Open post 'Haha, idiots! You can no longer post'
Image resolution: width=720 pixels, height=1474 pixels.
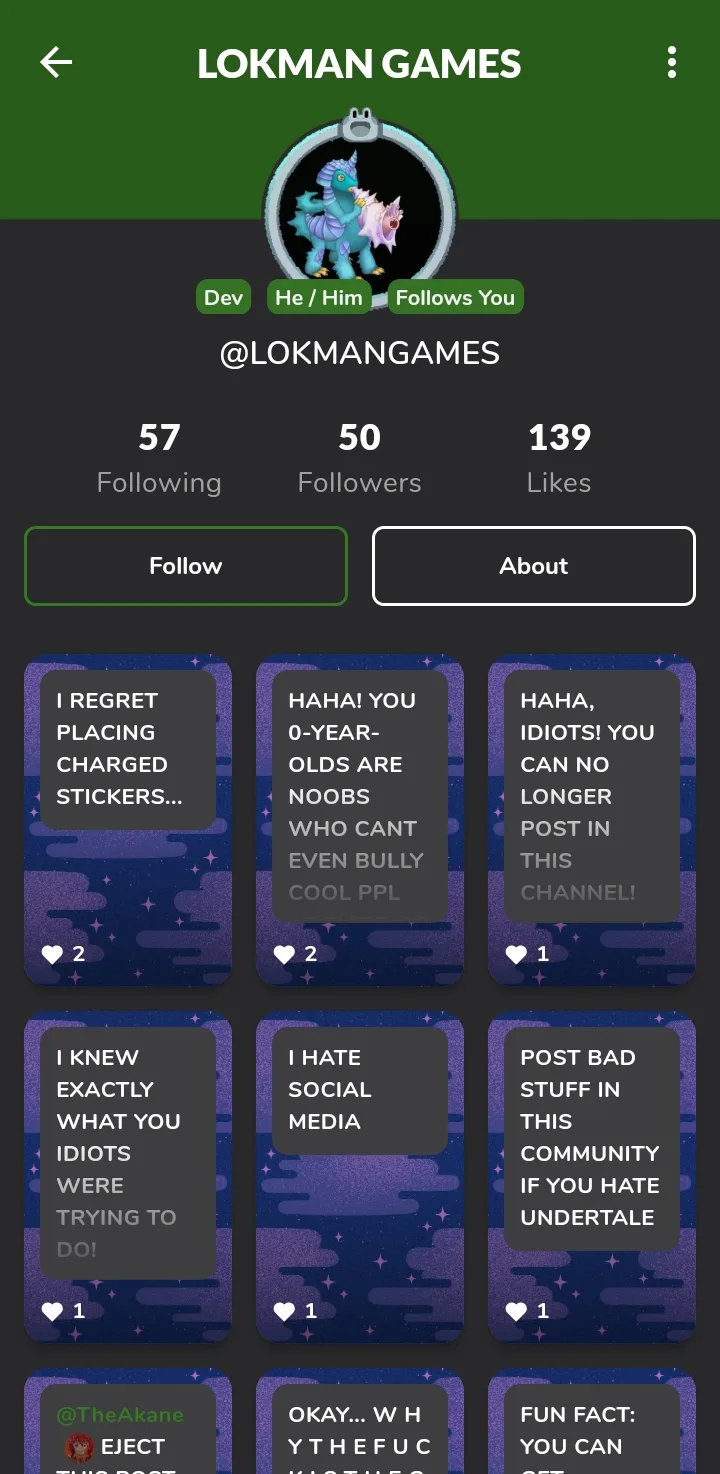point(592,820)
